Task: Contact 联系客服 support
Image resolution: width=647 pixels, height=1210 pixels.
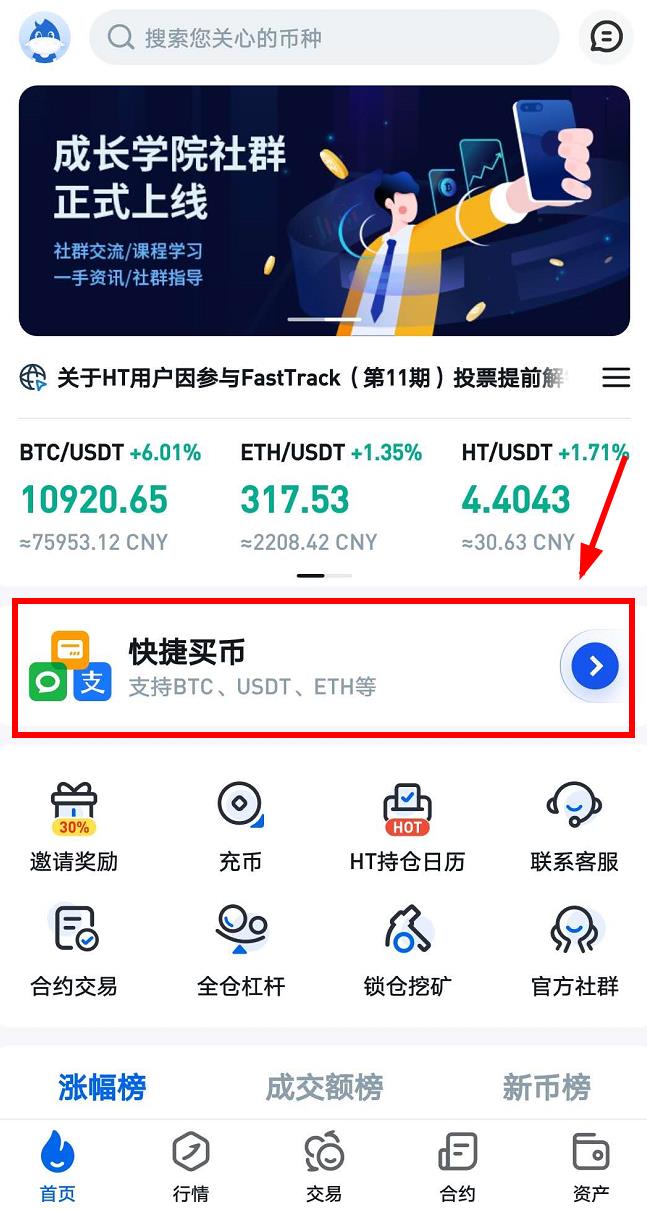Action: pyautogui.click(x=574, y=827)
